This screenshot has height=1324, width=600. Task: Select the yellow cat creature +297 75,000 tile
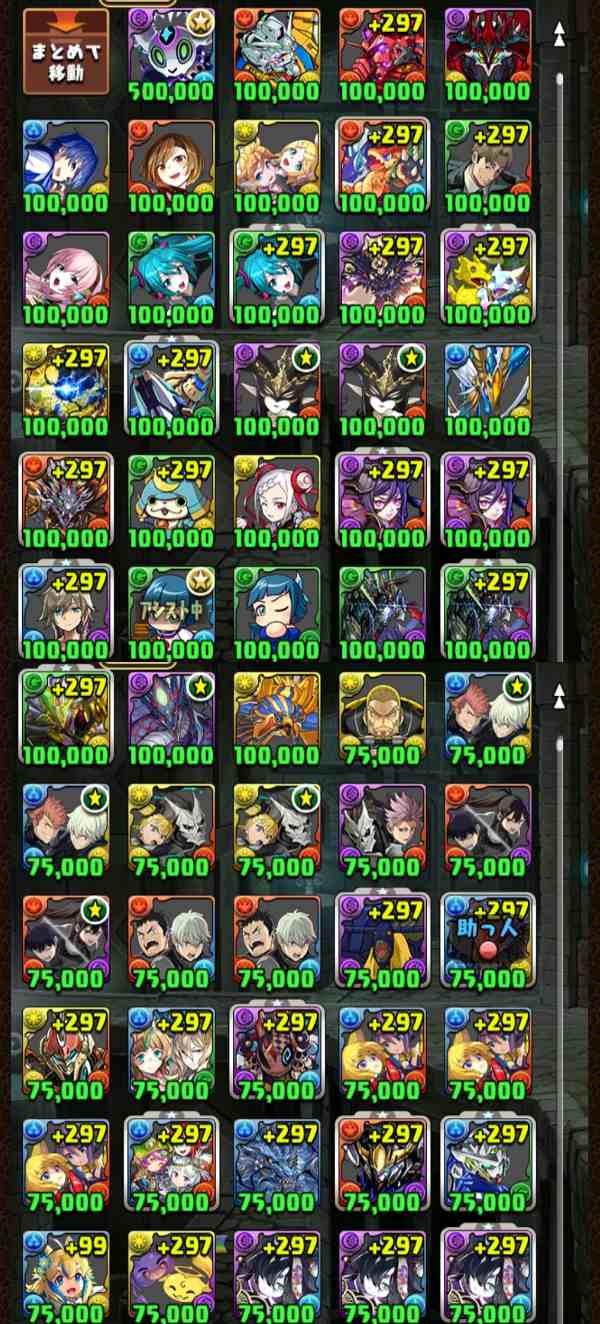171,1277
